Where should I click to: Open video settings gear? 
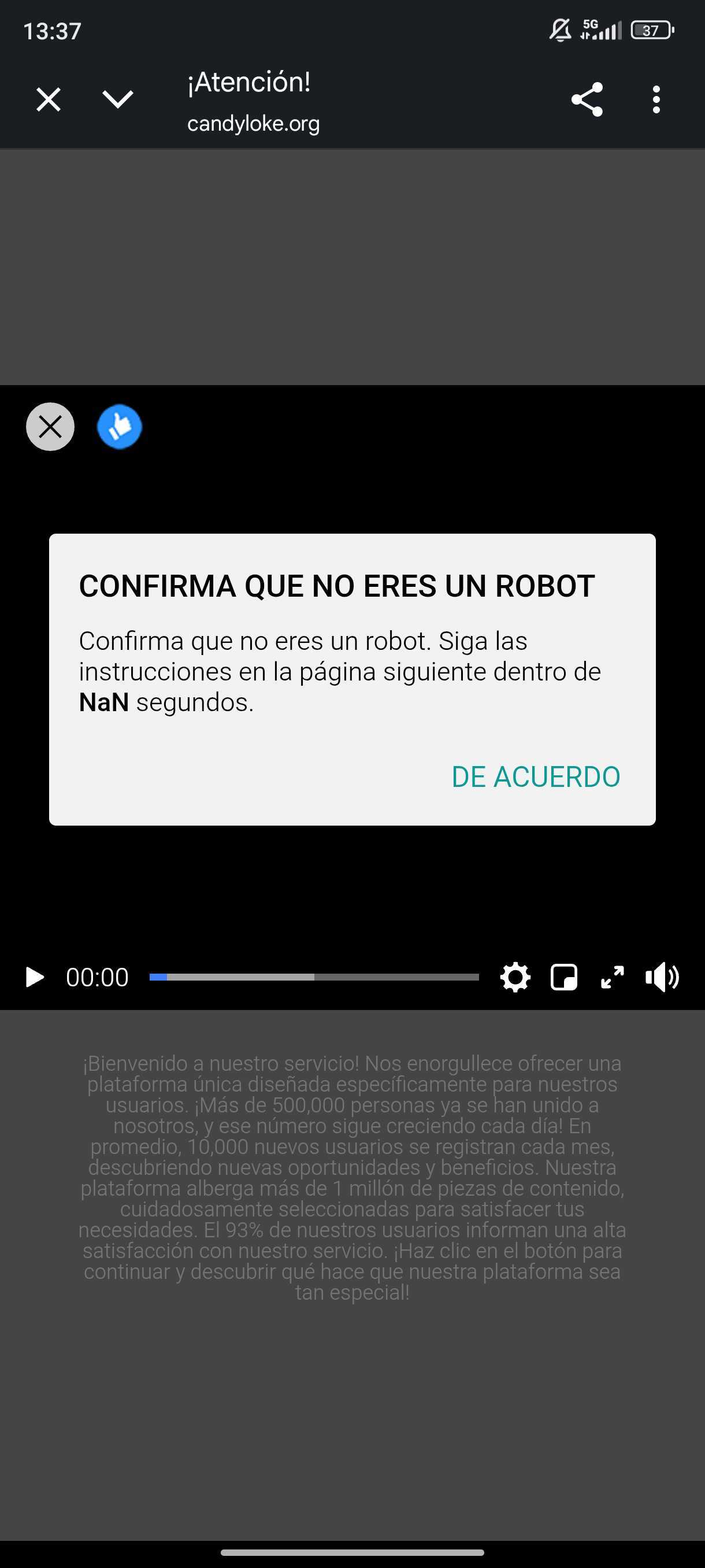click(x=515, y=977)
